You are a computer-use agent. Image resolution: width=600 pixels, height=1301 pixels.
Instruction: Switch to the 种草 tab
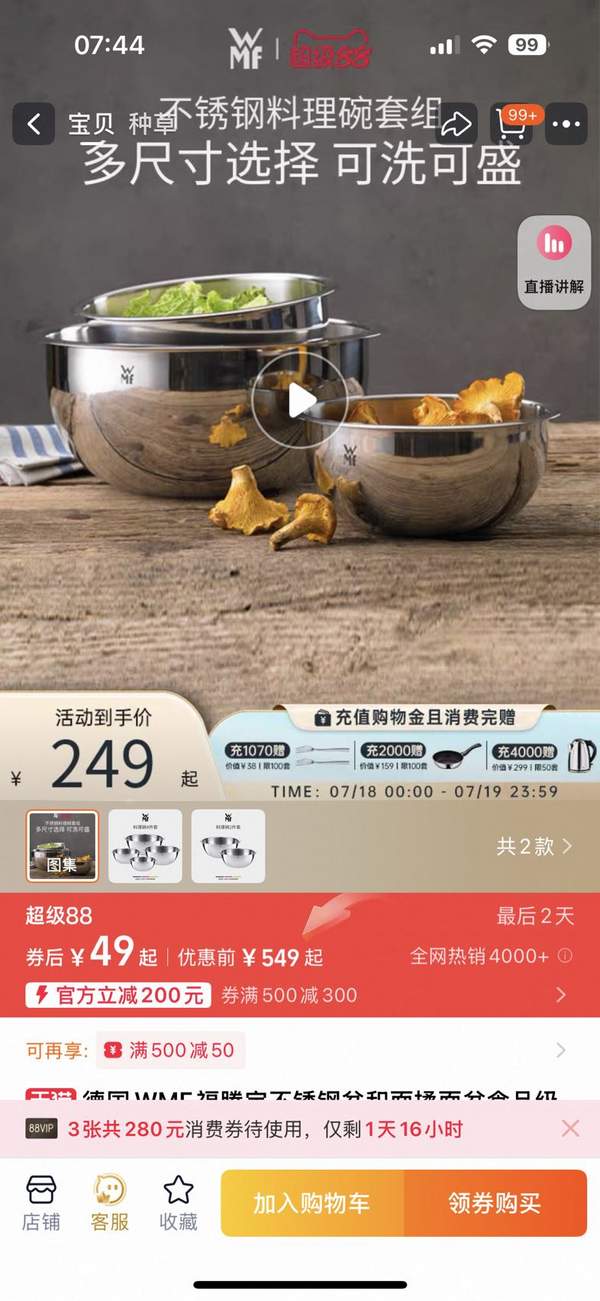[x=151, y=125]
